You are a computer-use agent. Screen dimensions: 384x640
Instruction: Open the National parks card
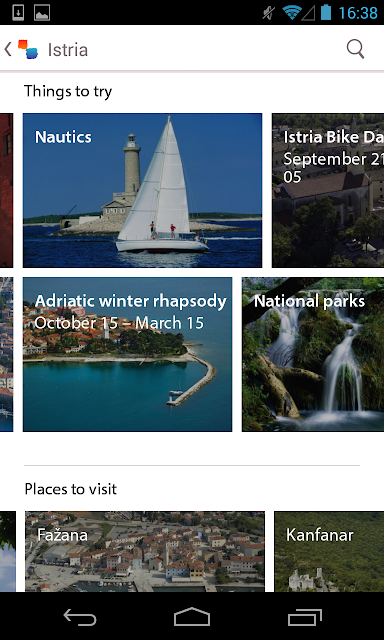pos(313,354)
